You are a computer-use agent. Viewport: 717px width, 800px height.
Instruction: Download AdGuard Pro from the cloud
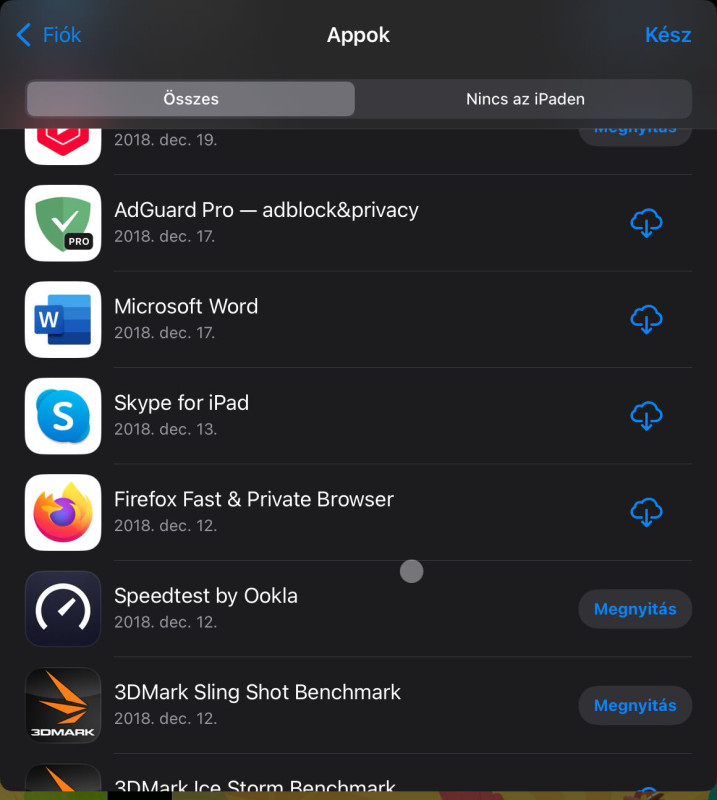pos(646,223)
